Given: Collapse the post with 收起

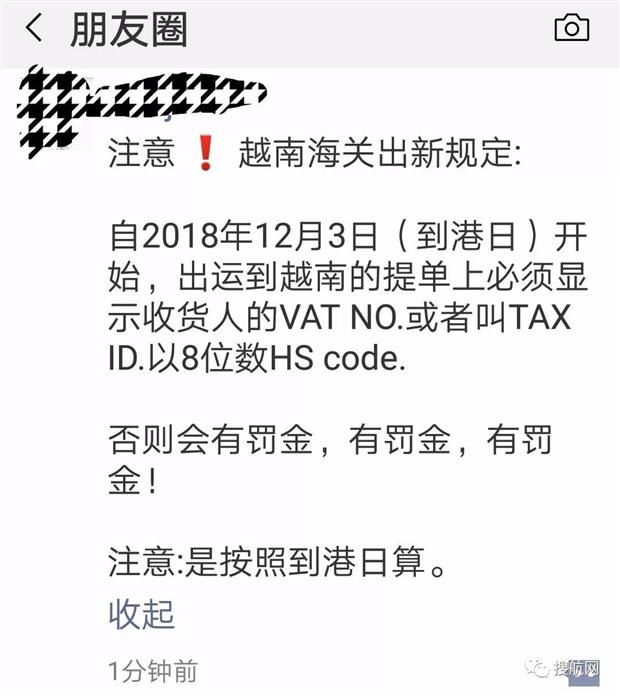Looking at the screenshot, I should pyautogui.click(x=141, y=612).
